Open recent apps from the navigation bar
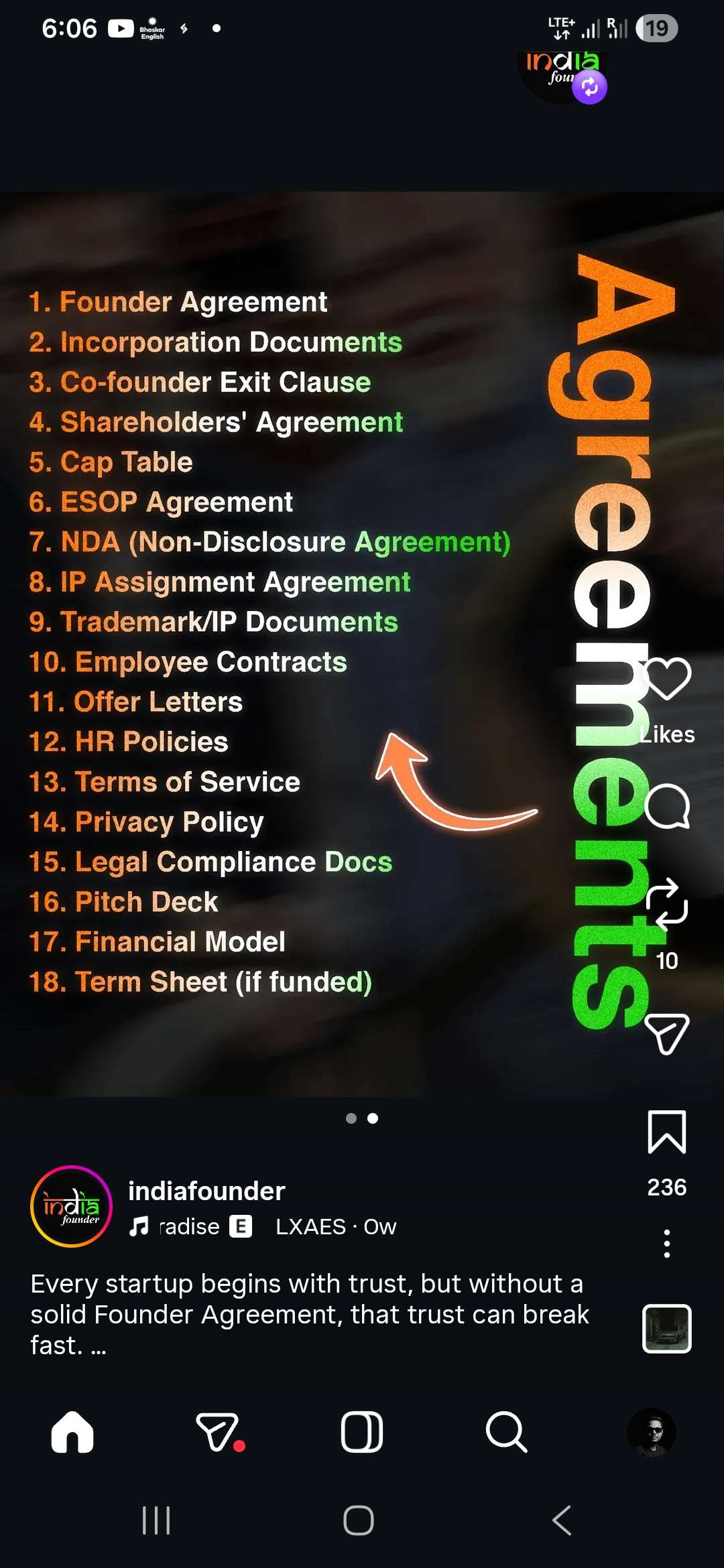Viewport: 724px width, 1568px height. tap(156, 1520)
